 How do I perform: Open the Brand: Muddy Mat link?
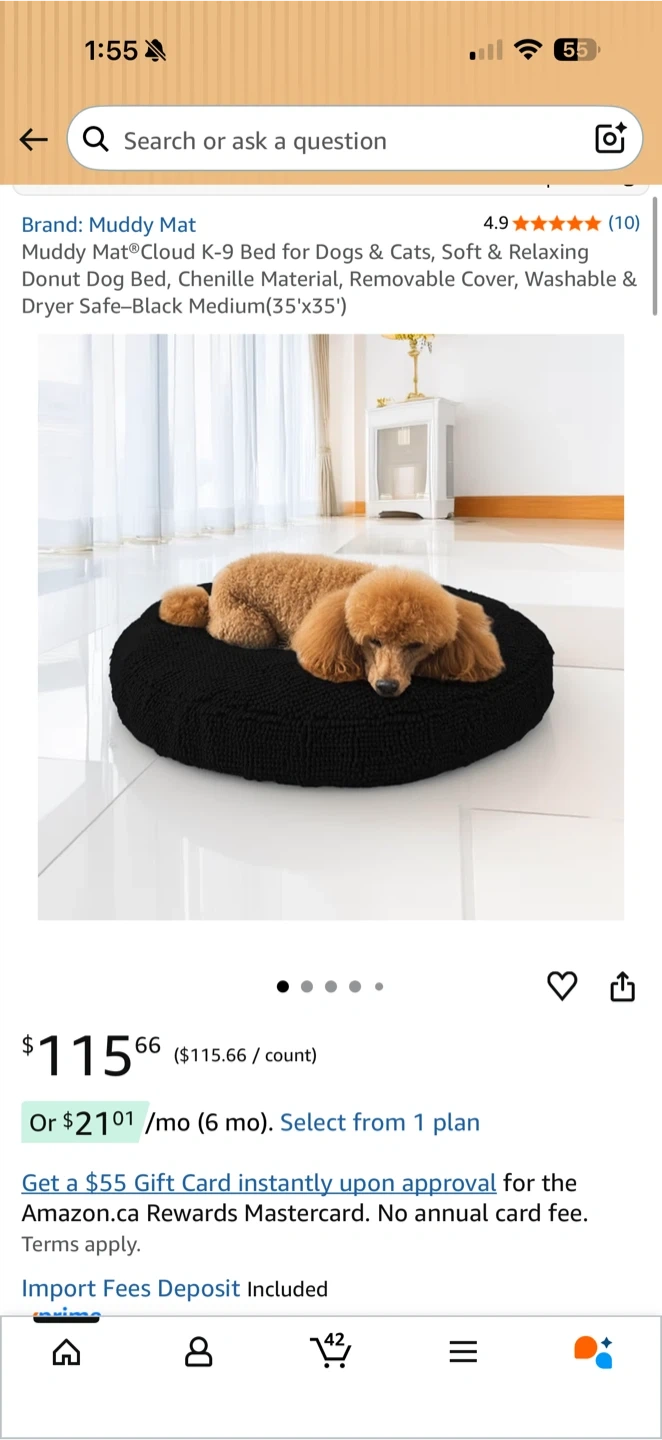tap(109, 225)
